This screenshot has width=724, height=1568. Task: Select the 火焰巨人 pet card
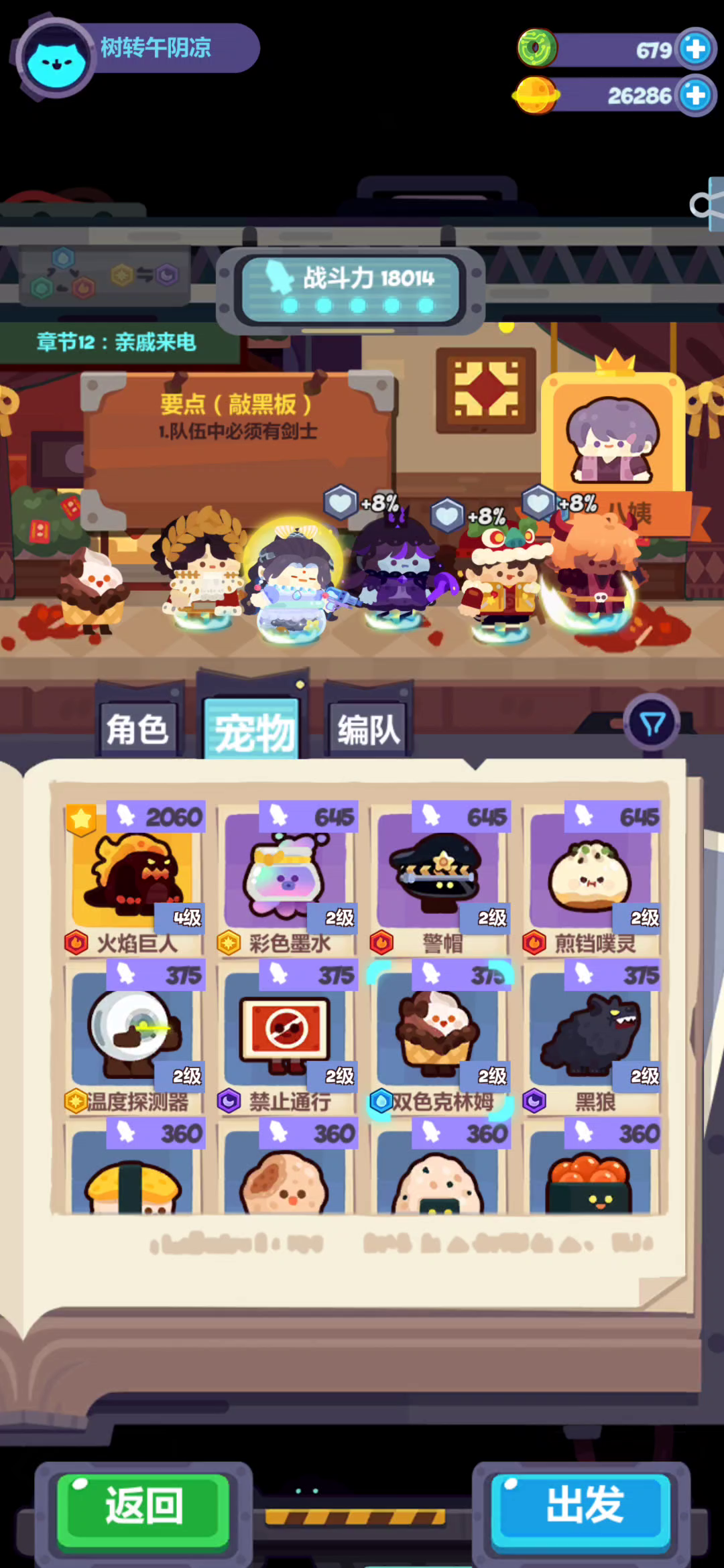135,878
